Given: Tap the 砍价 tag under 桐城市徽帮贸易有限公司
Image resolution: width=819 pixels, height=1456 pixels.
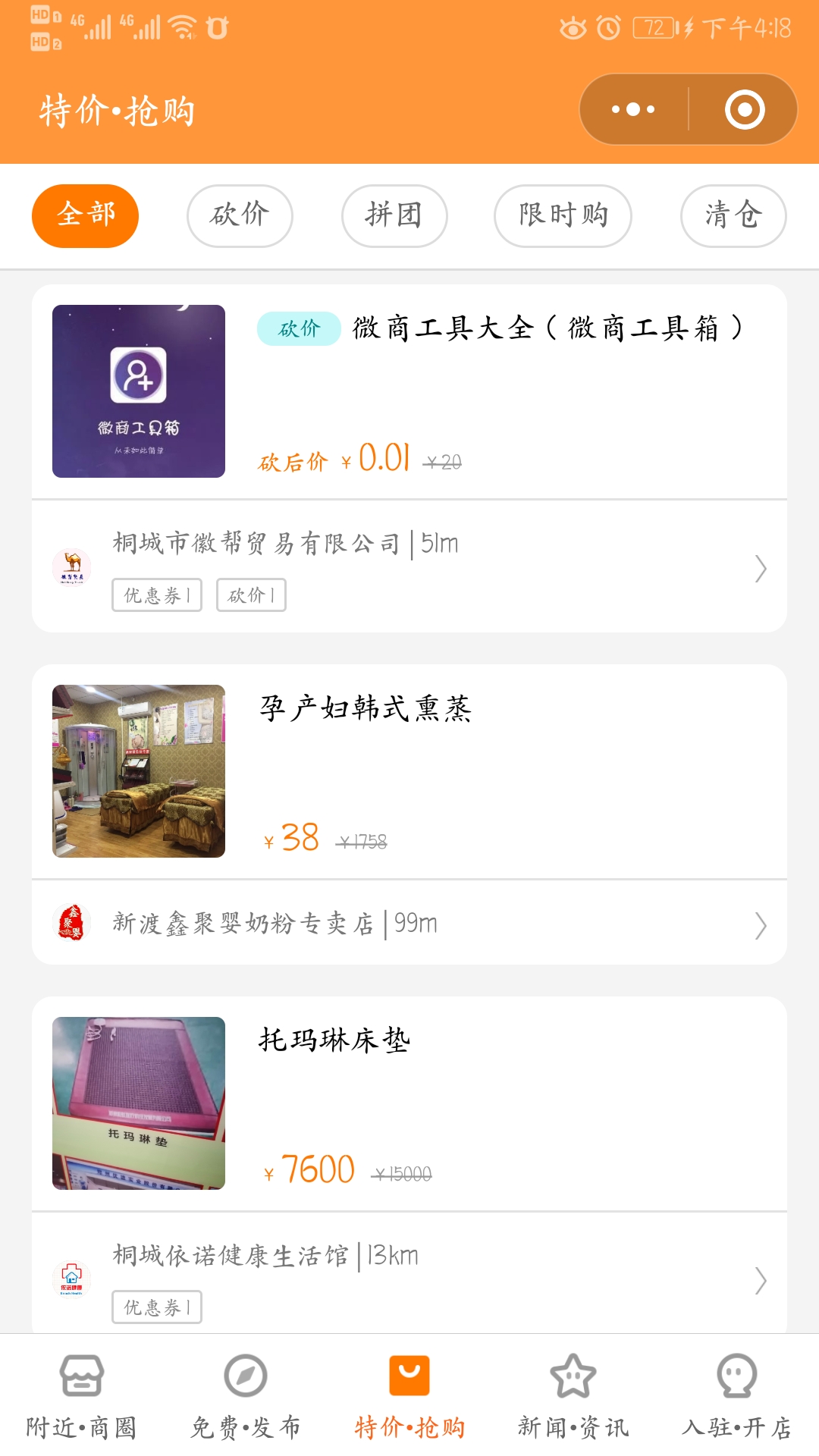Looking at the screenshot, I should 251,595.
